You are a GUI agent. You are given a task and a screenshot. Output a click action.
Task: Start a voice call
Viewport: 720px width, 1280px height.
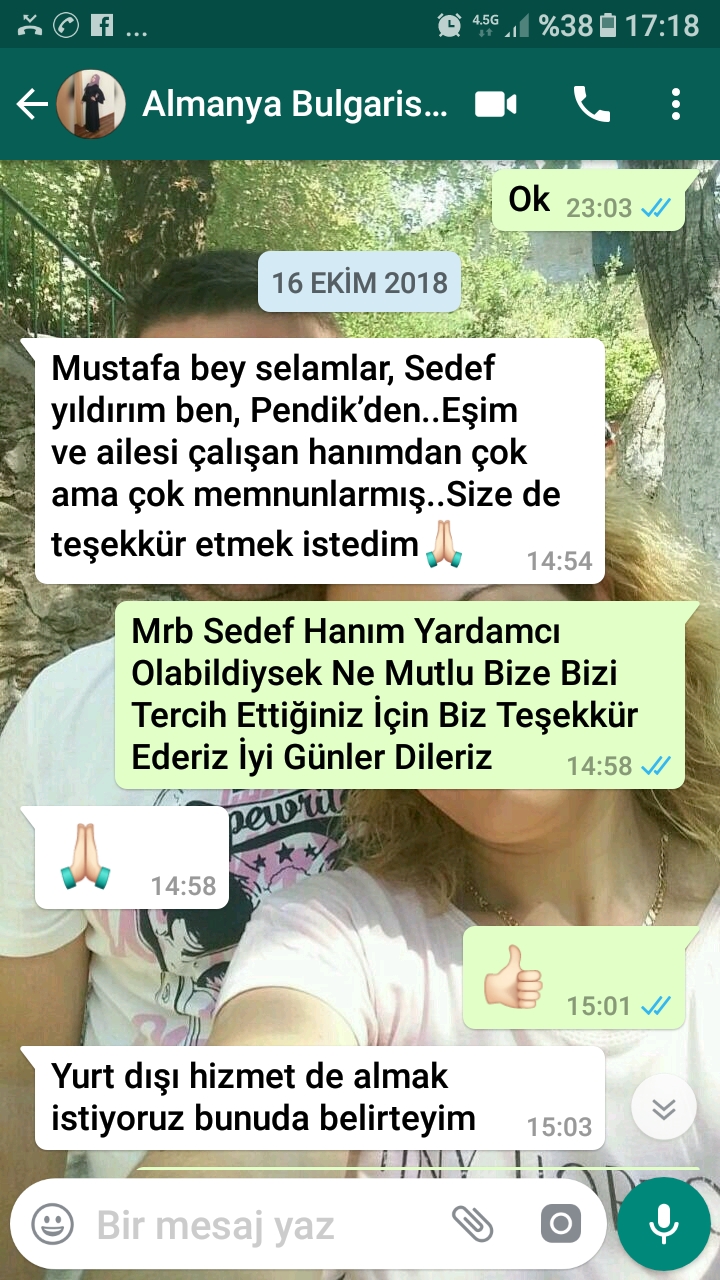pos(591,104)
